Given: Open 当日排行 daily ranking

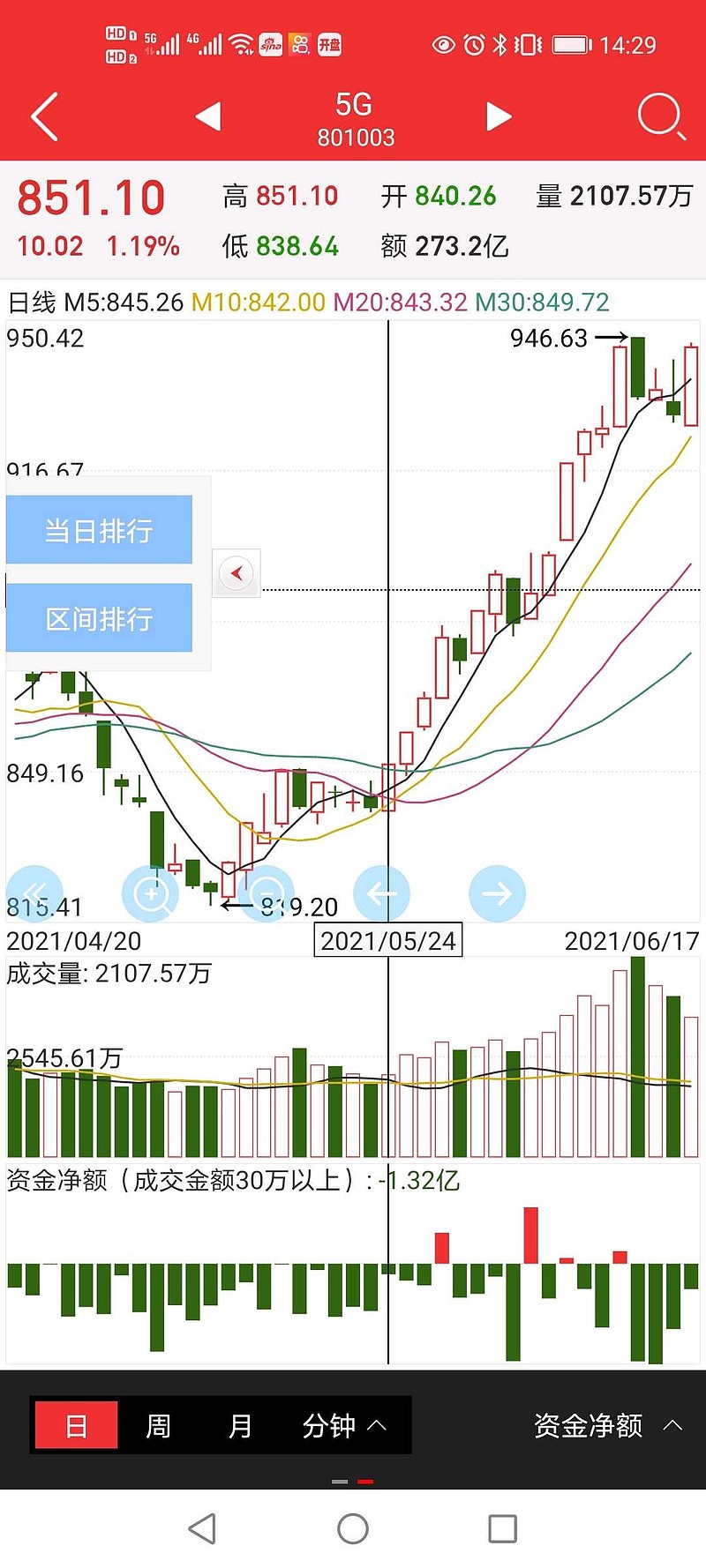Looking at the screenshot, I should [99, 529].
